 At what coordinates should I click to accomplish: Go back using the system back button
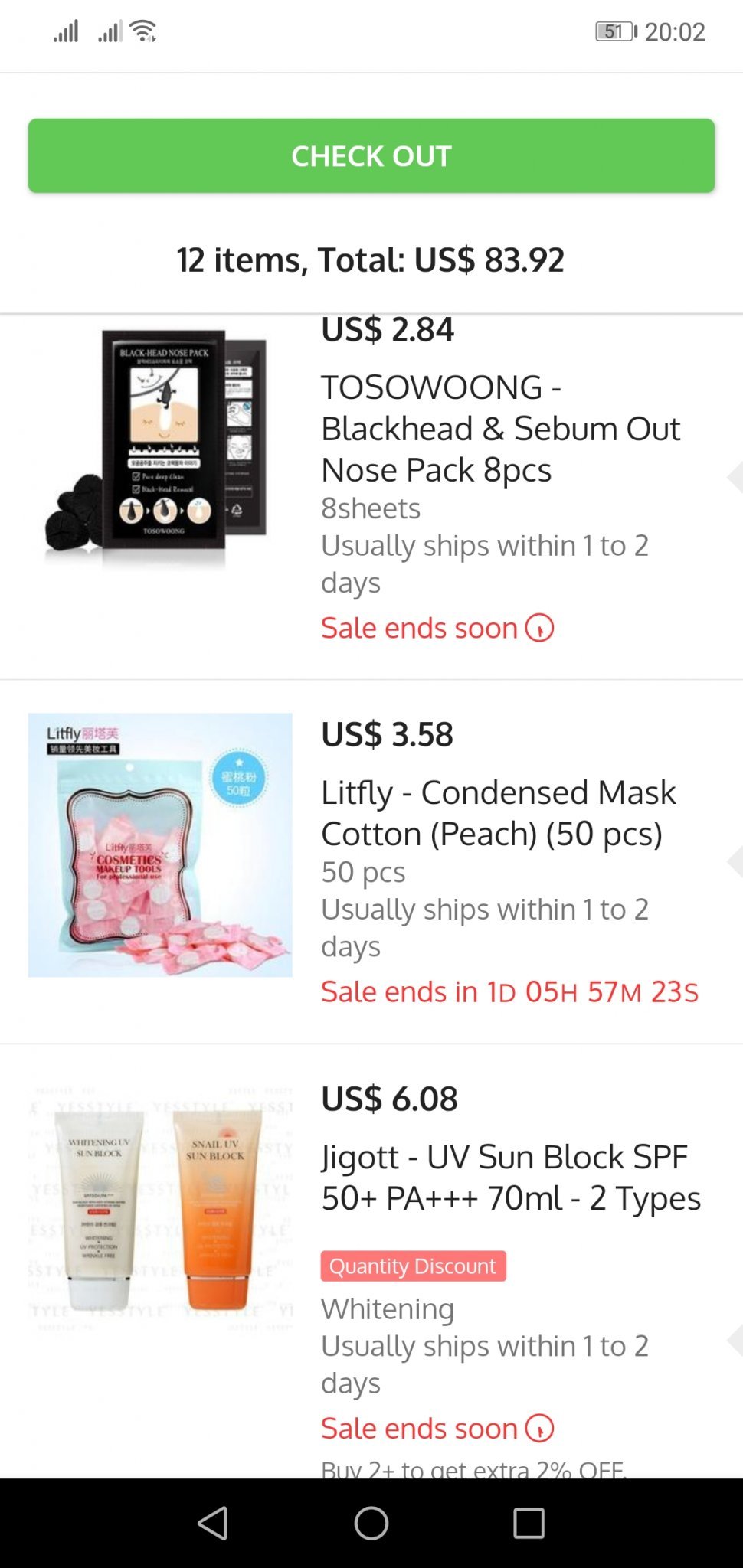point(213,1523)
